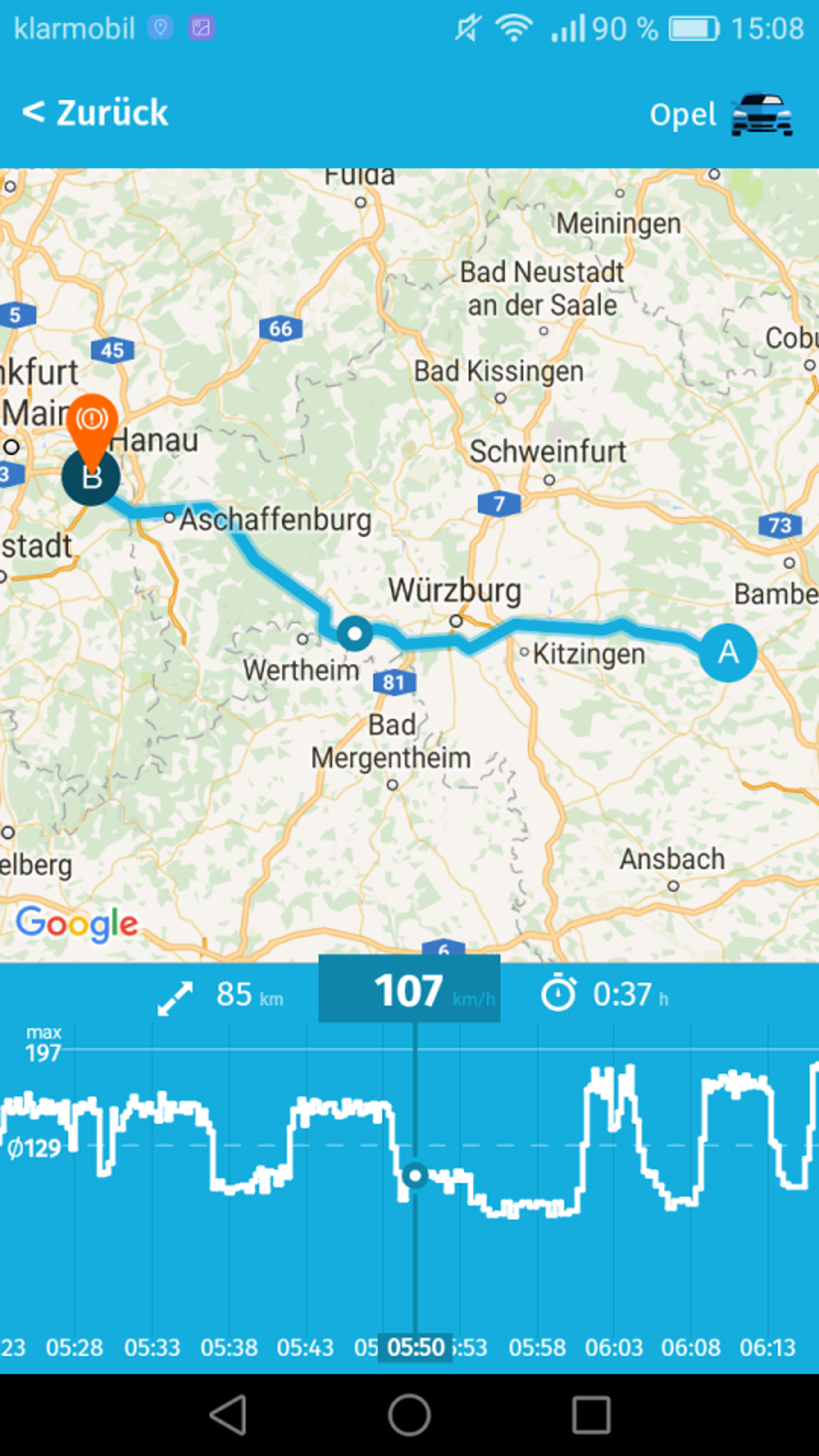This screenshot has height=1456, width=819.
Task: Go back via Zurück
Action: click(x=96, y=113)
